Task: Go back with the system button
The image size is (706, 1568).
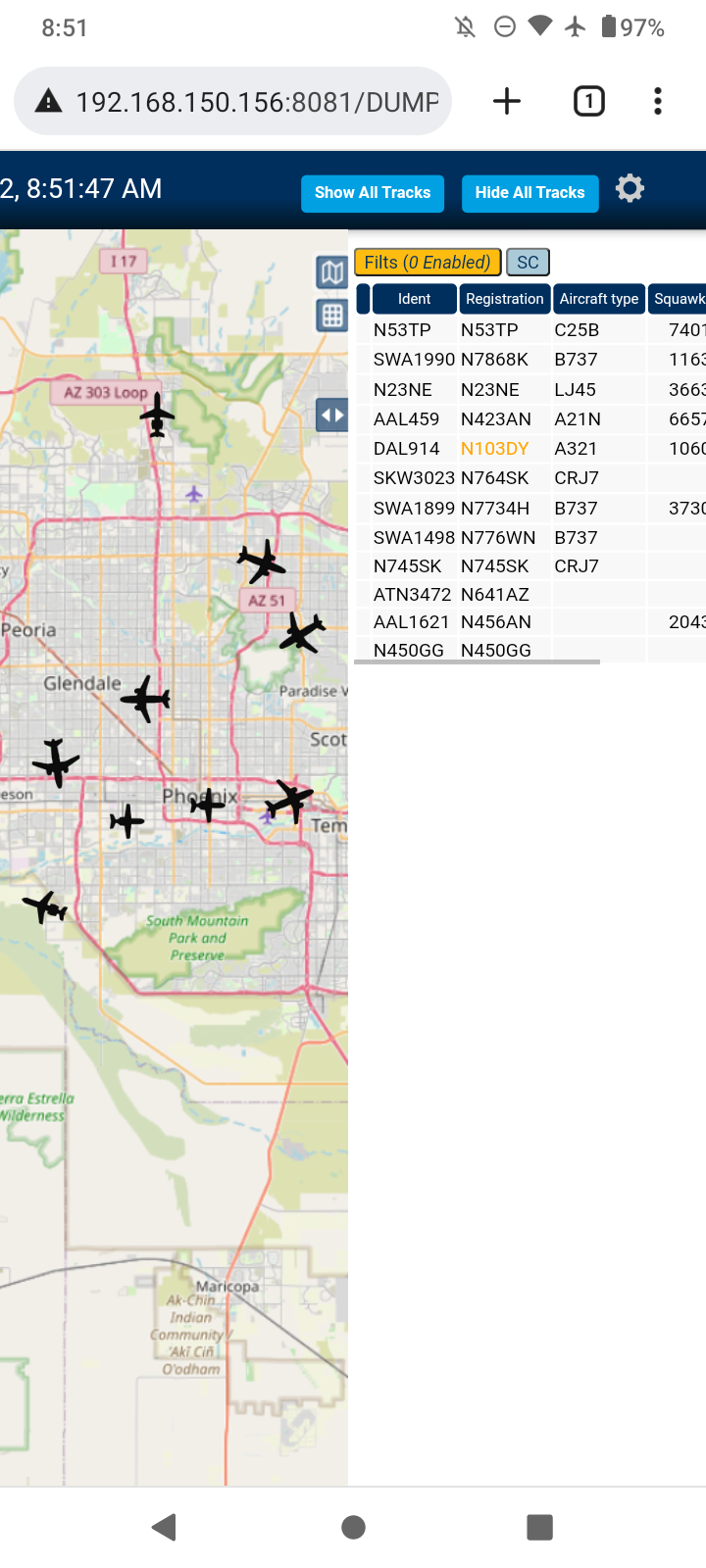Action: [164, 1527]
